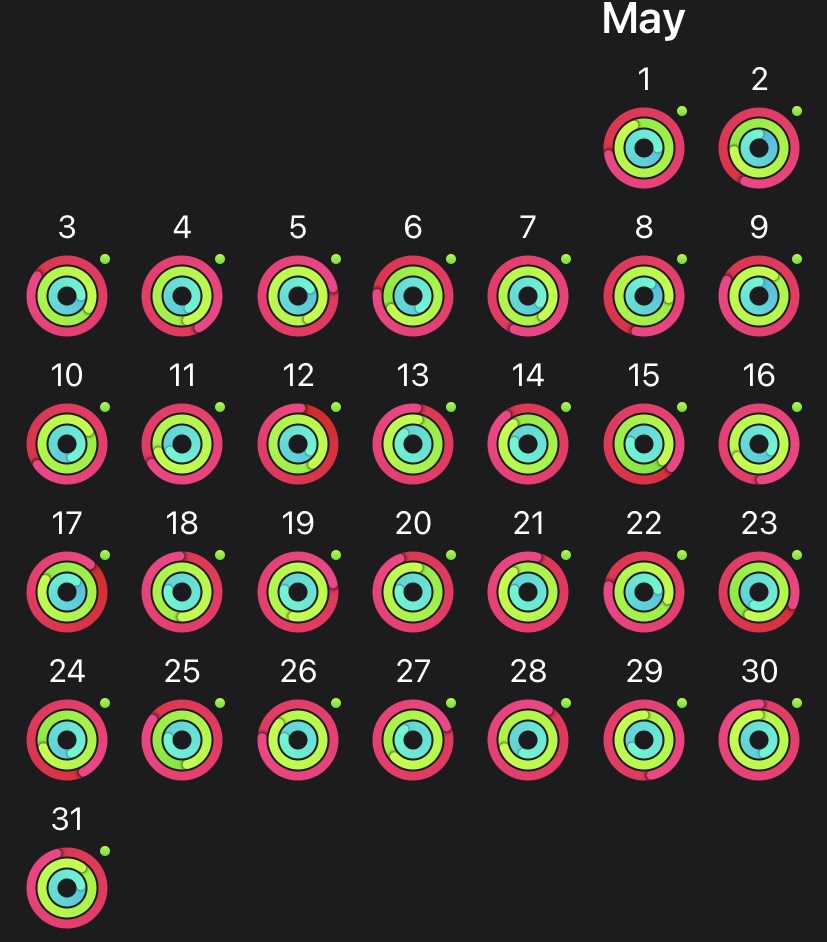Select May 23 activity rings

point(759,593)
